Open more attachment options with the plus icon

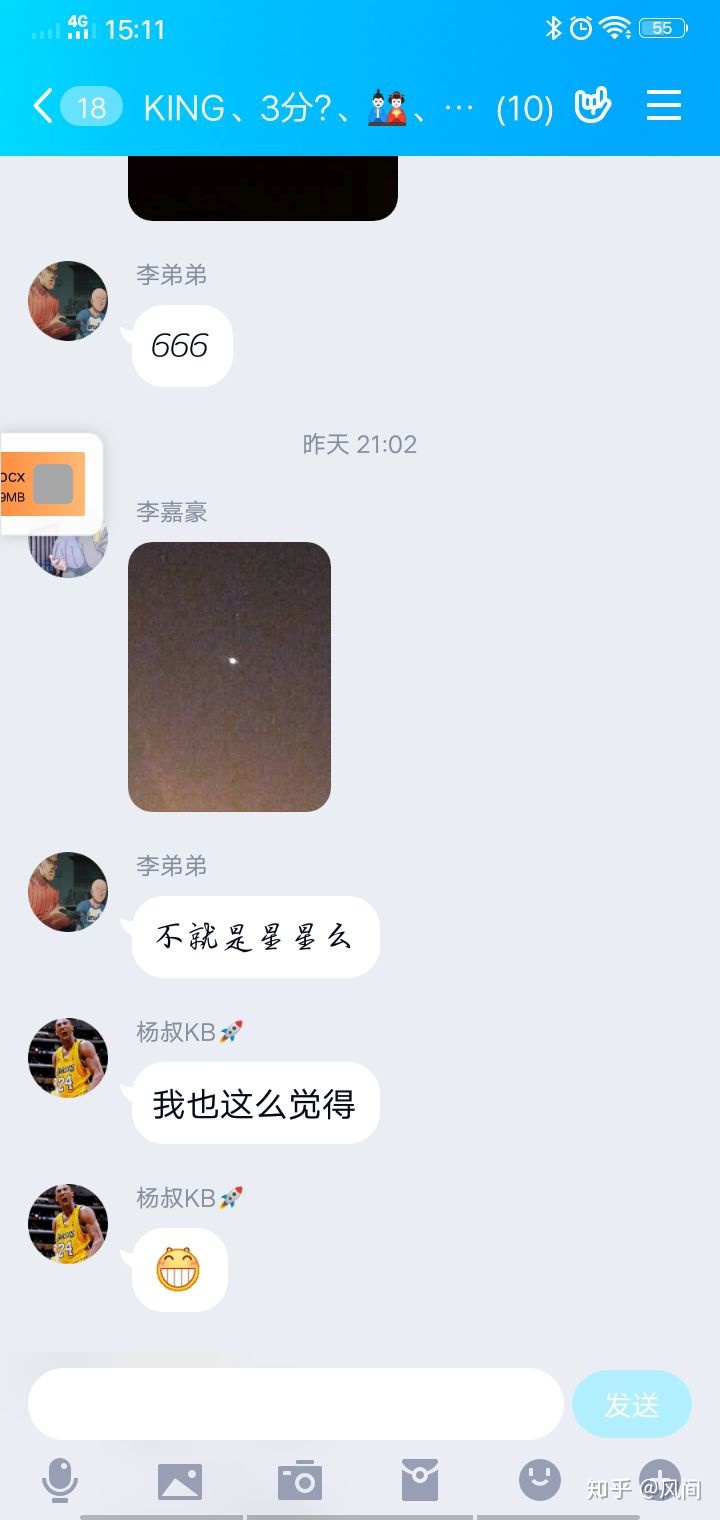[x=660, y=1478]
